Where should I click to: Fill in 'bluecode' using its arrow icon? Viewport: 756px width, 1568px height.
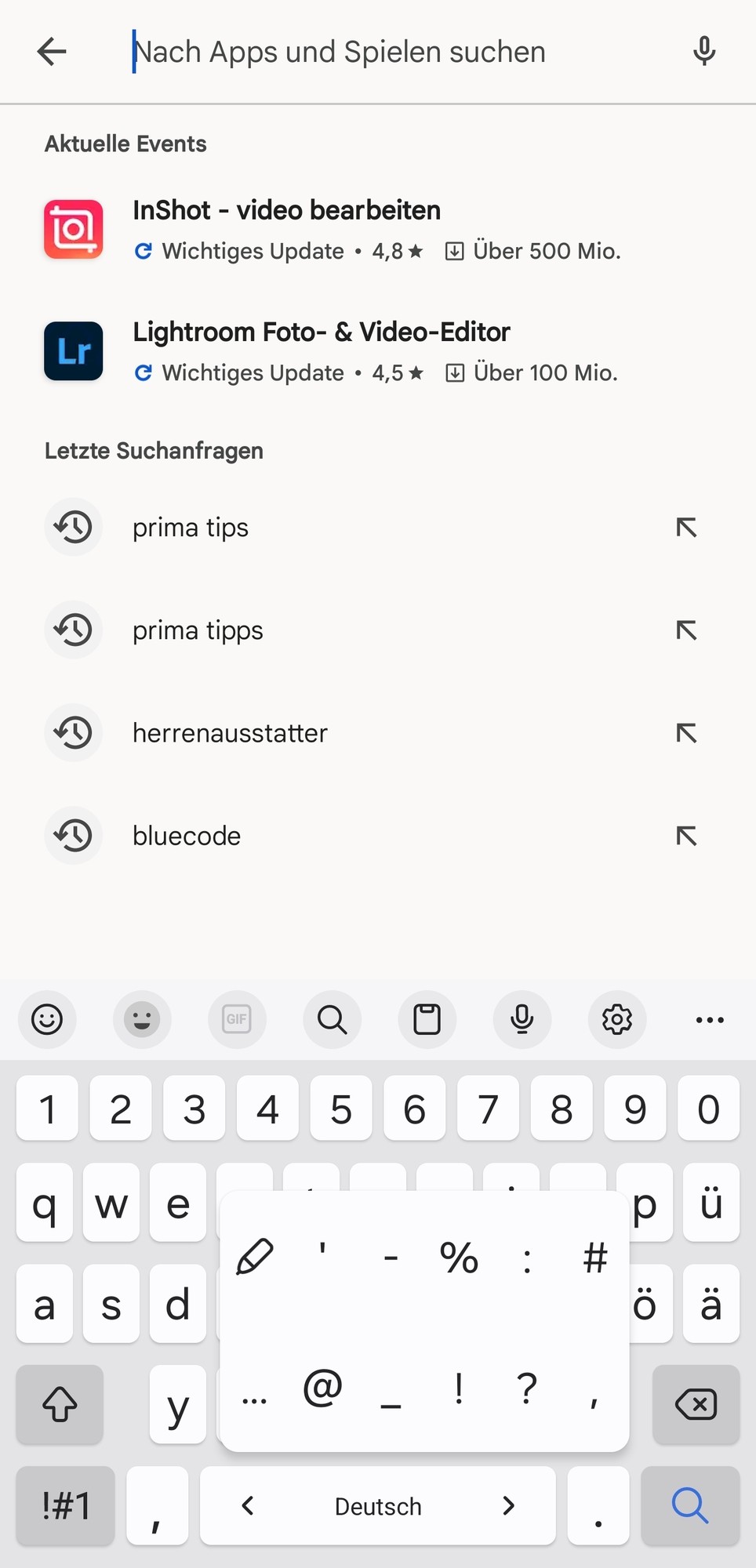coord(686,836)
